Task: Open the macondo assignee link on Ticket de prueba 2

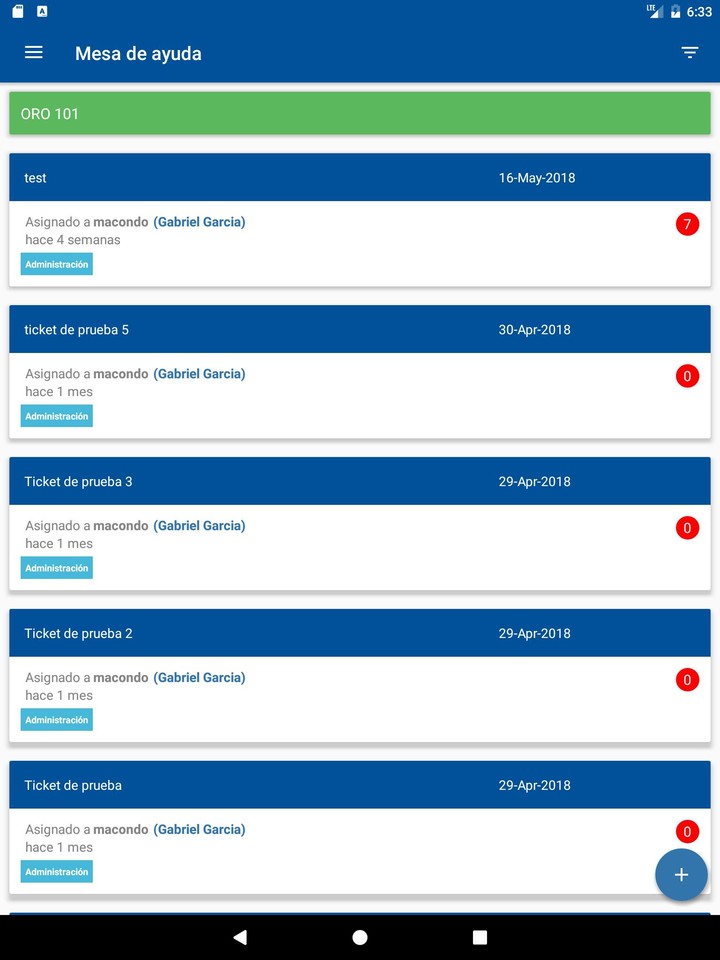Action: coord(122,677)
